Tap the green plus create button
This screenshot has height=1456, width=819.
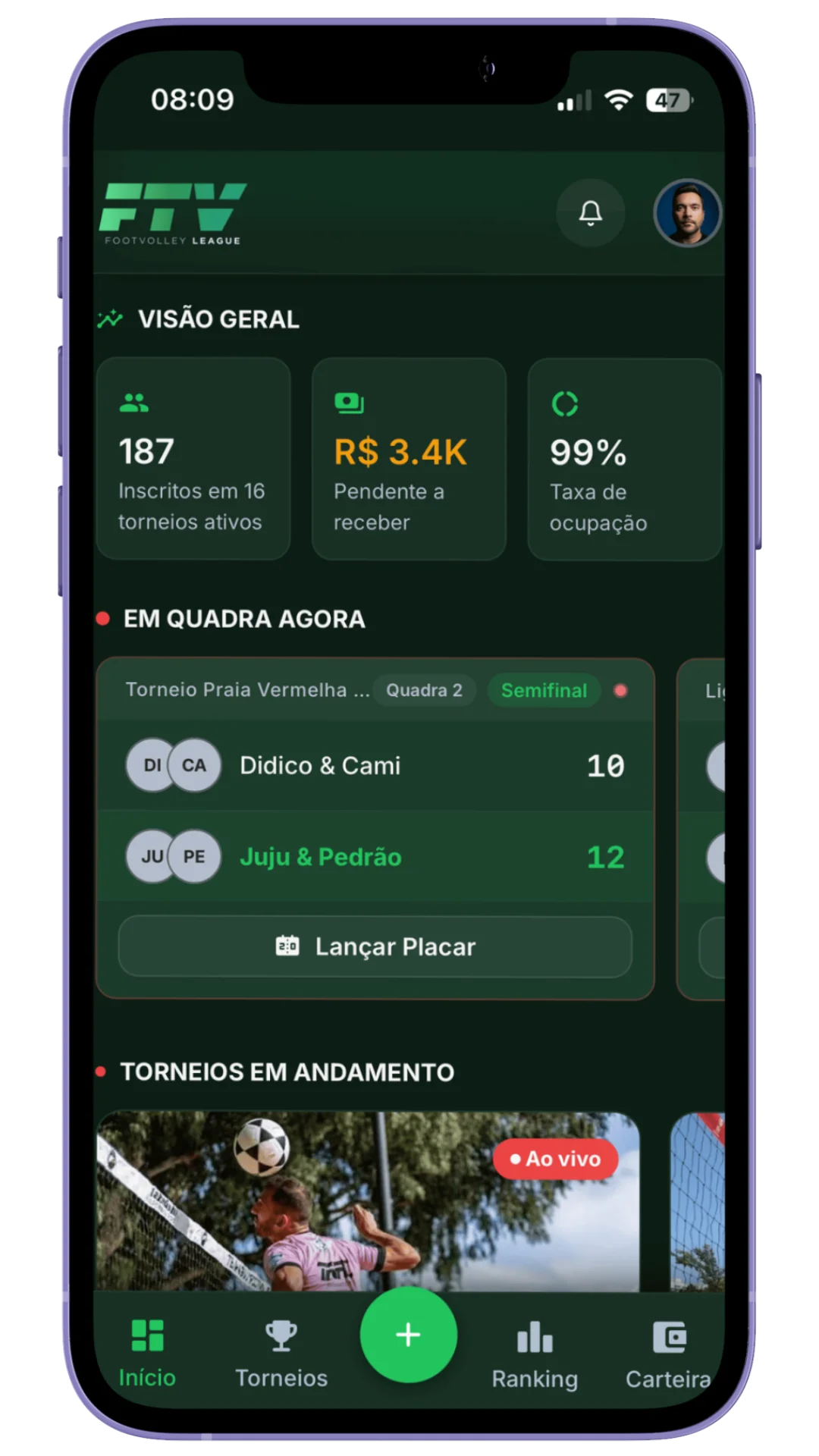[x=409, y=1335]
